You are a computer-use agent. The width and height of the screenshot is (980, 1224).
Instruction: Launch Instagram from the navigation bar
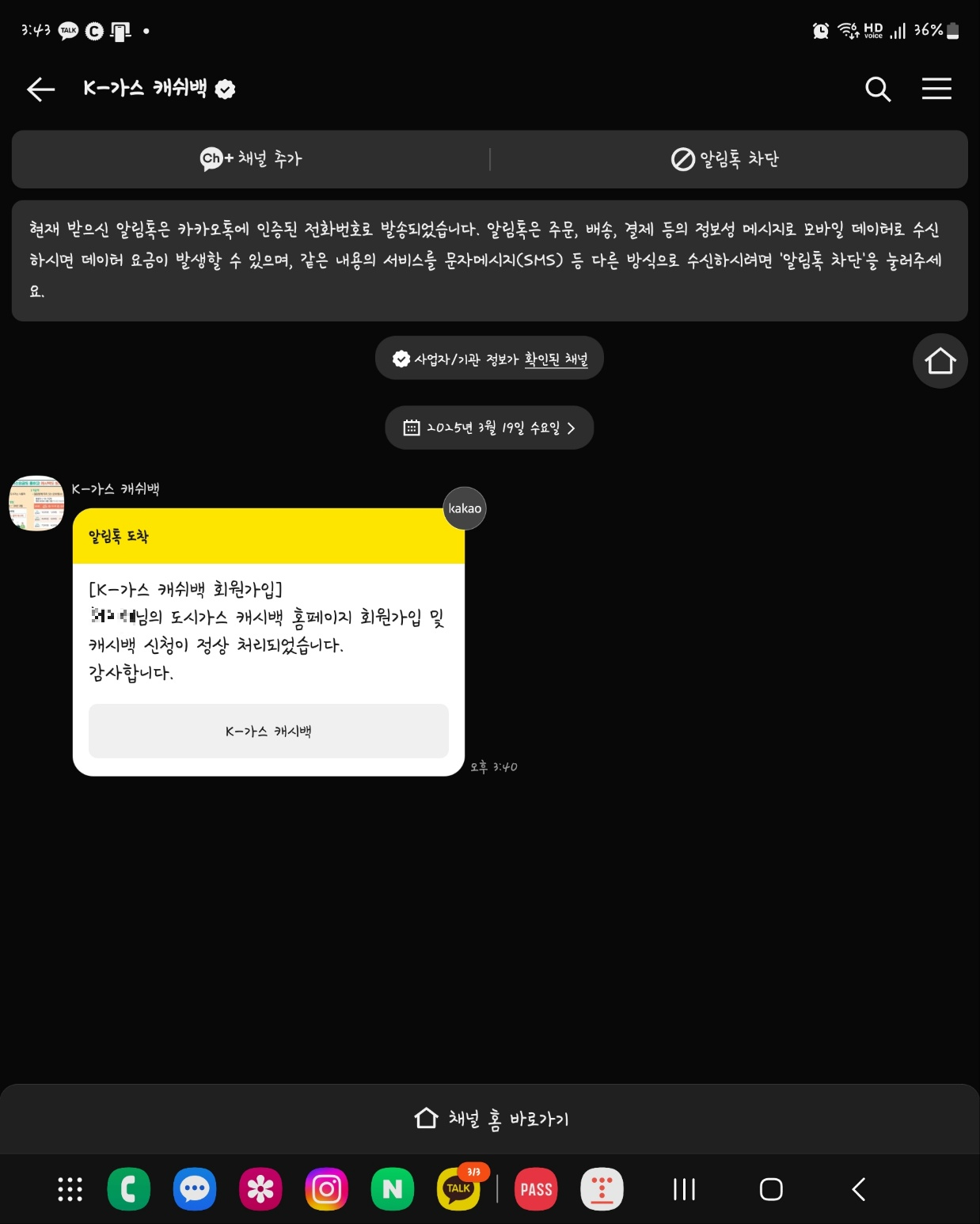pos(325,1188)
